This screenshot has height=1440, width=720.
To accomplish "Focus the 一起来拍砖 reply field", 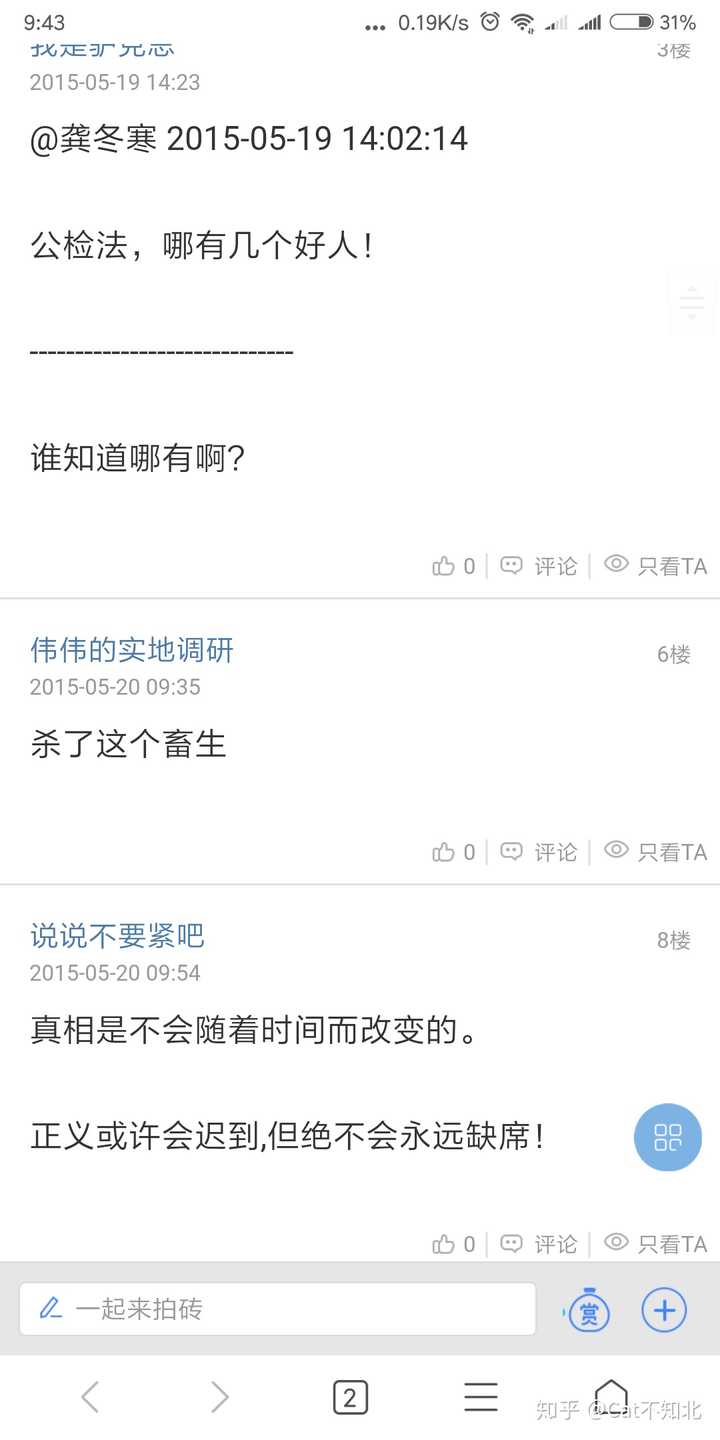I will (x=278, y=1309).
